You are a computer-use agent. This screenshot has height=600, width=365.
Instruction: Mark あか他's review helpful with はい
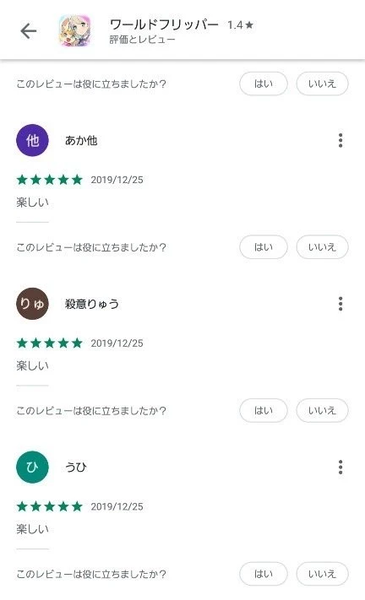[263, 247]
